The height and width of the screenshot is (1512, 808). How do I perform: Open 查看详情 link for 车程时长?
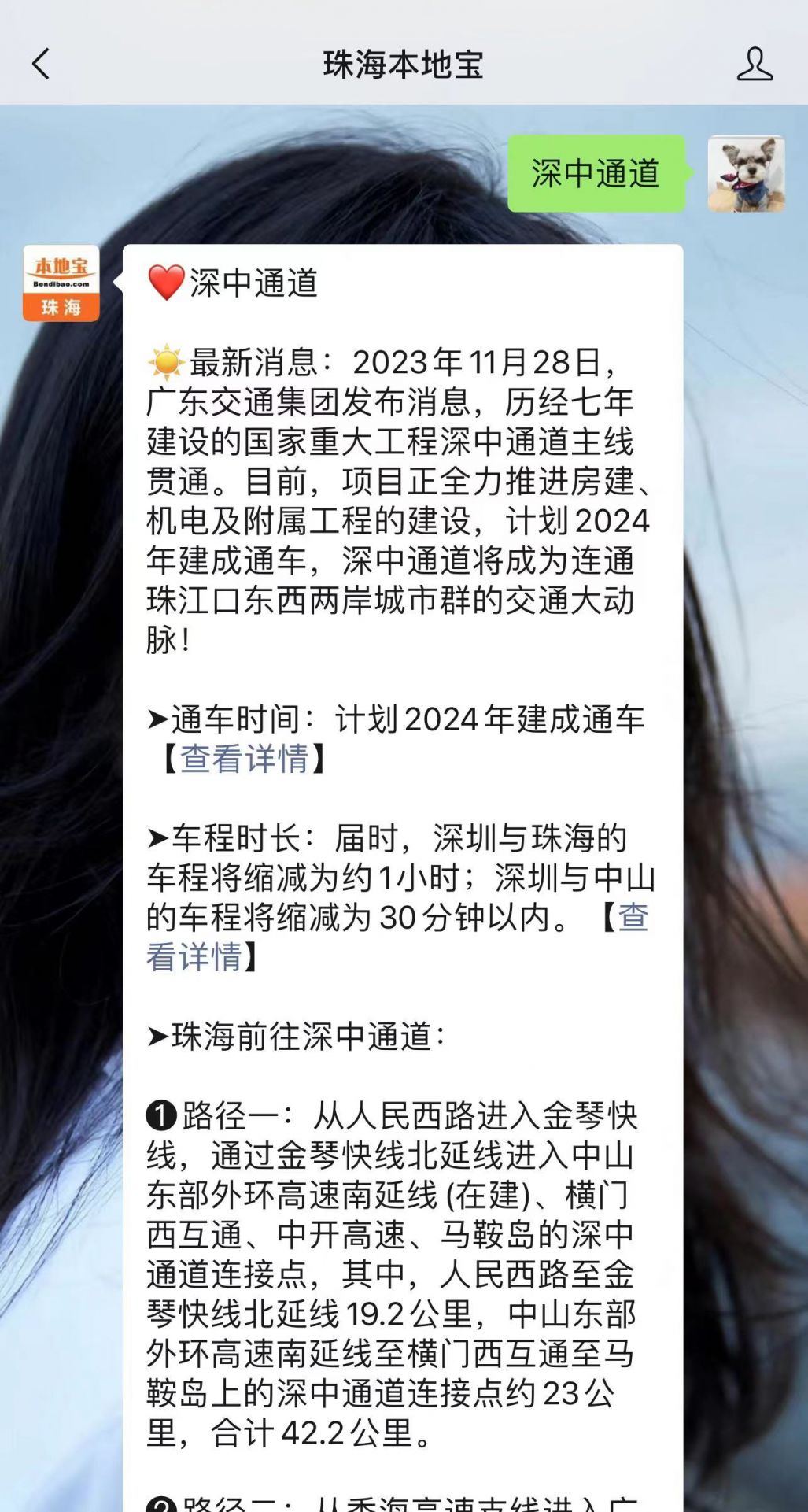[194, 957]
